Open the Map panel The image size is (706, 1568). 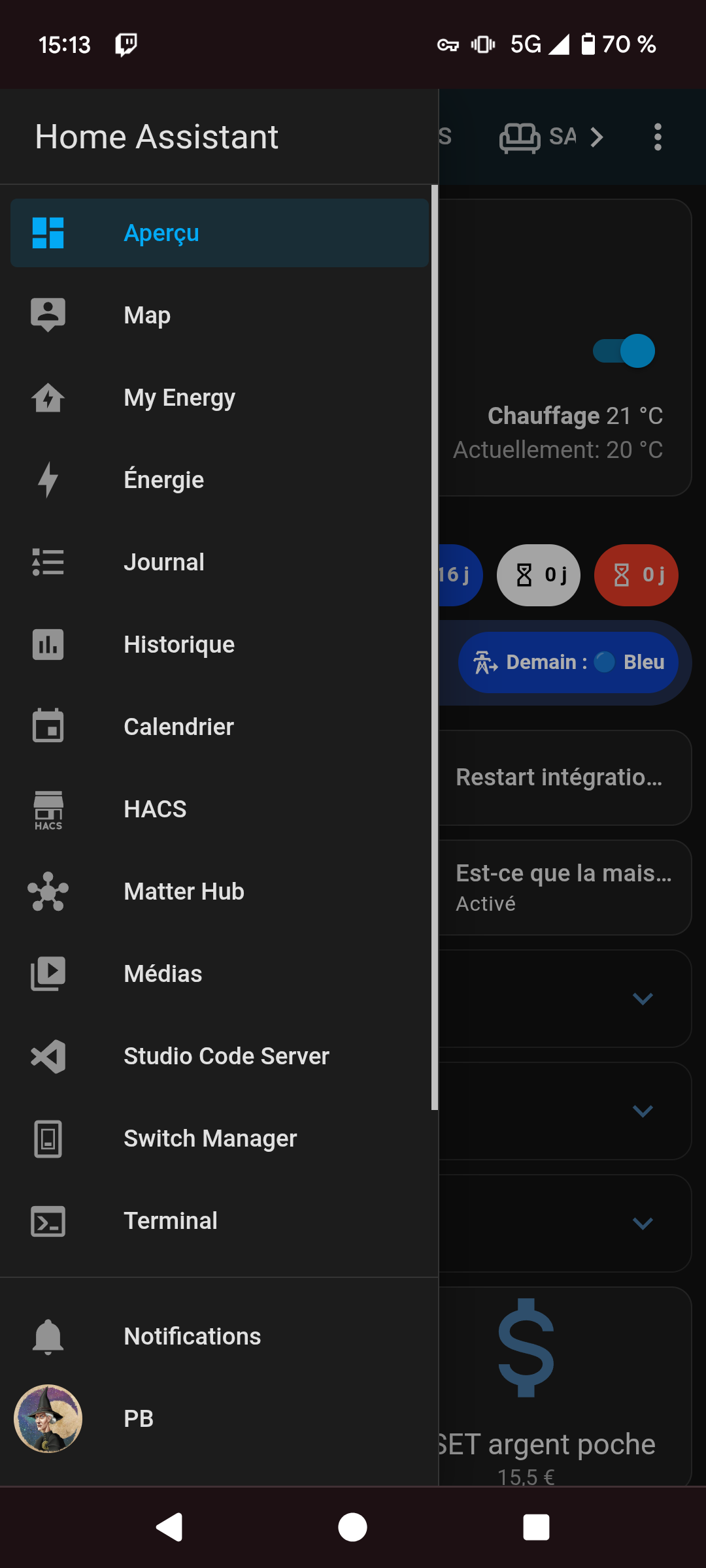(x=220, y=316)
